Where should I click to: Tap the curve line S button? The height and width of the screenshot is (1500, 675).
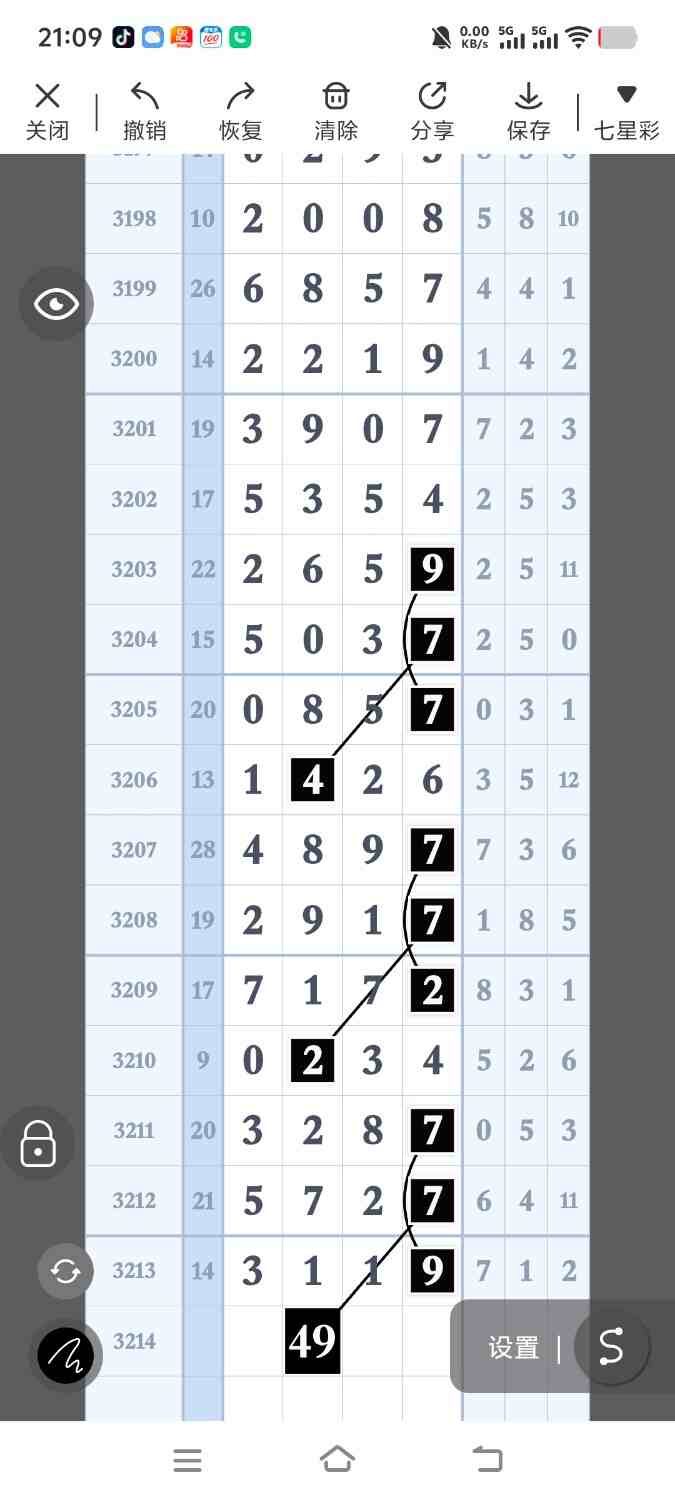pyautogui.click(x=611, y=1347)
